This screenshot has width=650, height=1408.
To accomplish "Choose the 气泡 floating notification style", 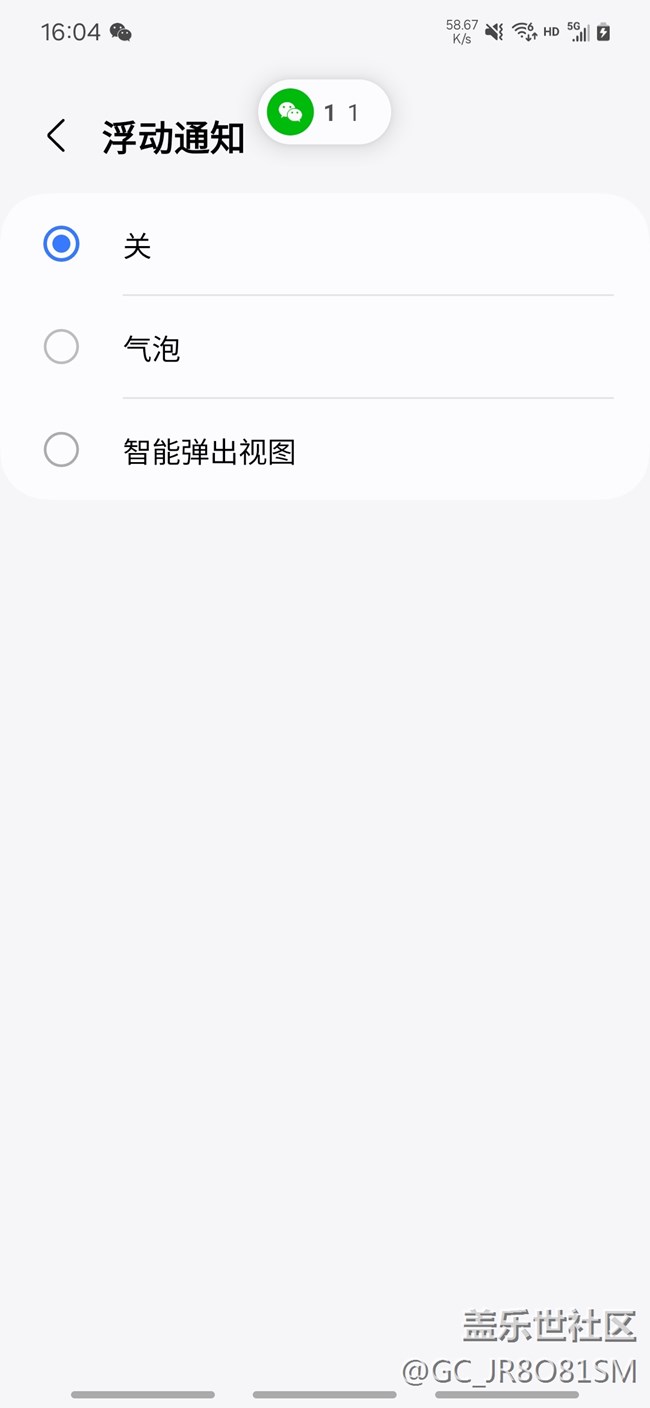I will pyautogui.click(x=62, y=347).
